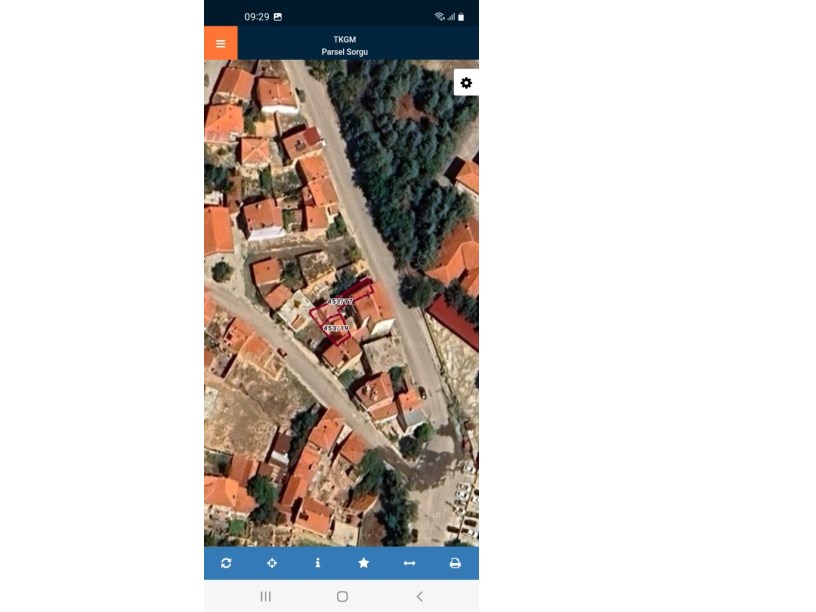Refresh the map from the bottom toolbar
Image resolution: width=816 pixels, height=612 pixels.
(x=226, y=563)
